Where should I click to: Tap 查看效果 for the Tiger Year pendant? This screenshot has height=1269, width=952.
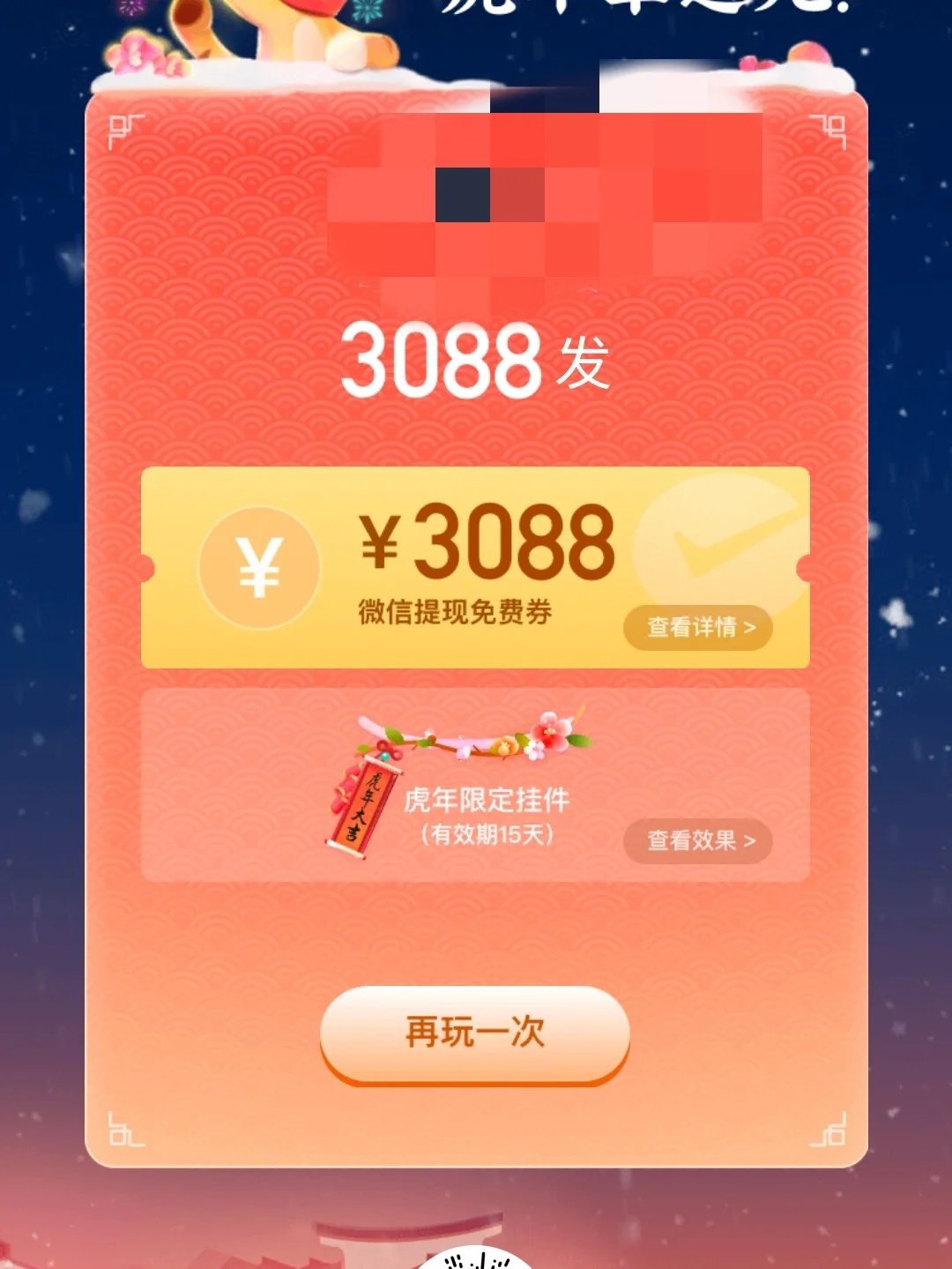[x=698, y=840]
